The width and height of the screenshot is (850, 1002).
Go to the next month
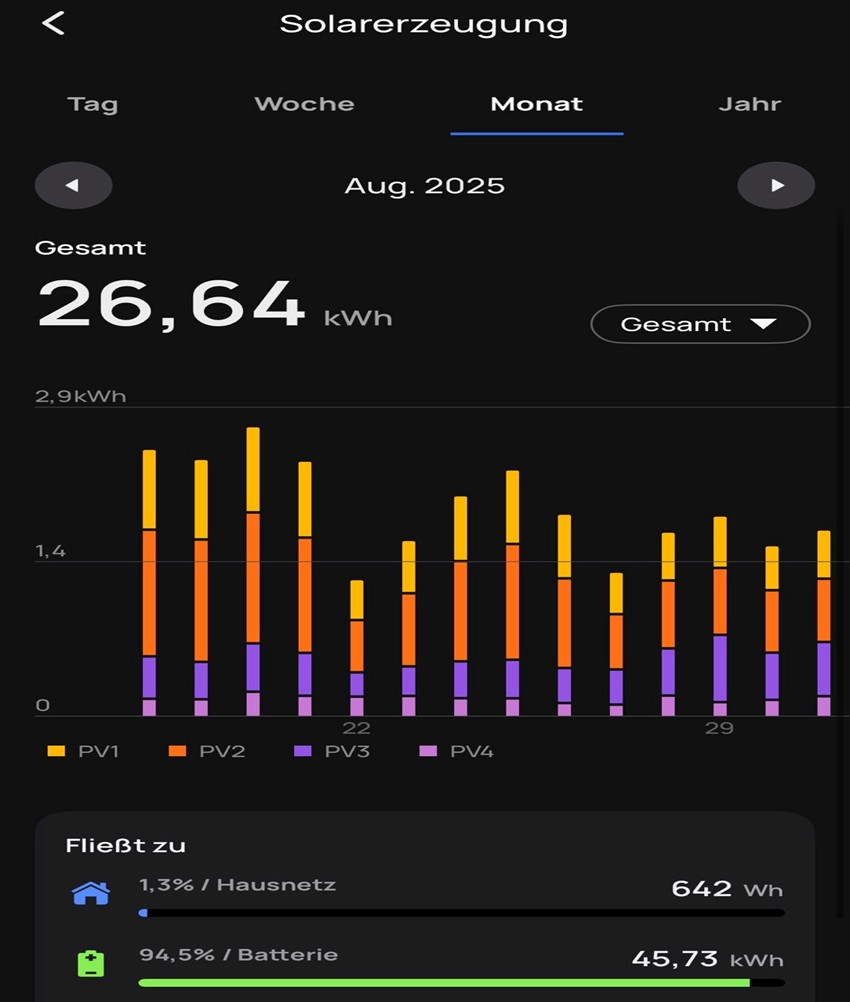pos(776,185)
